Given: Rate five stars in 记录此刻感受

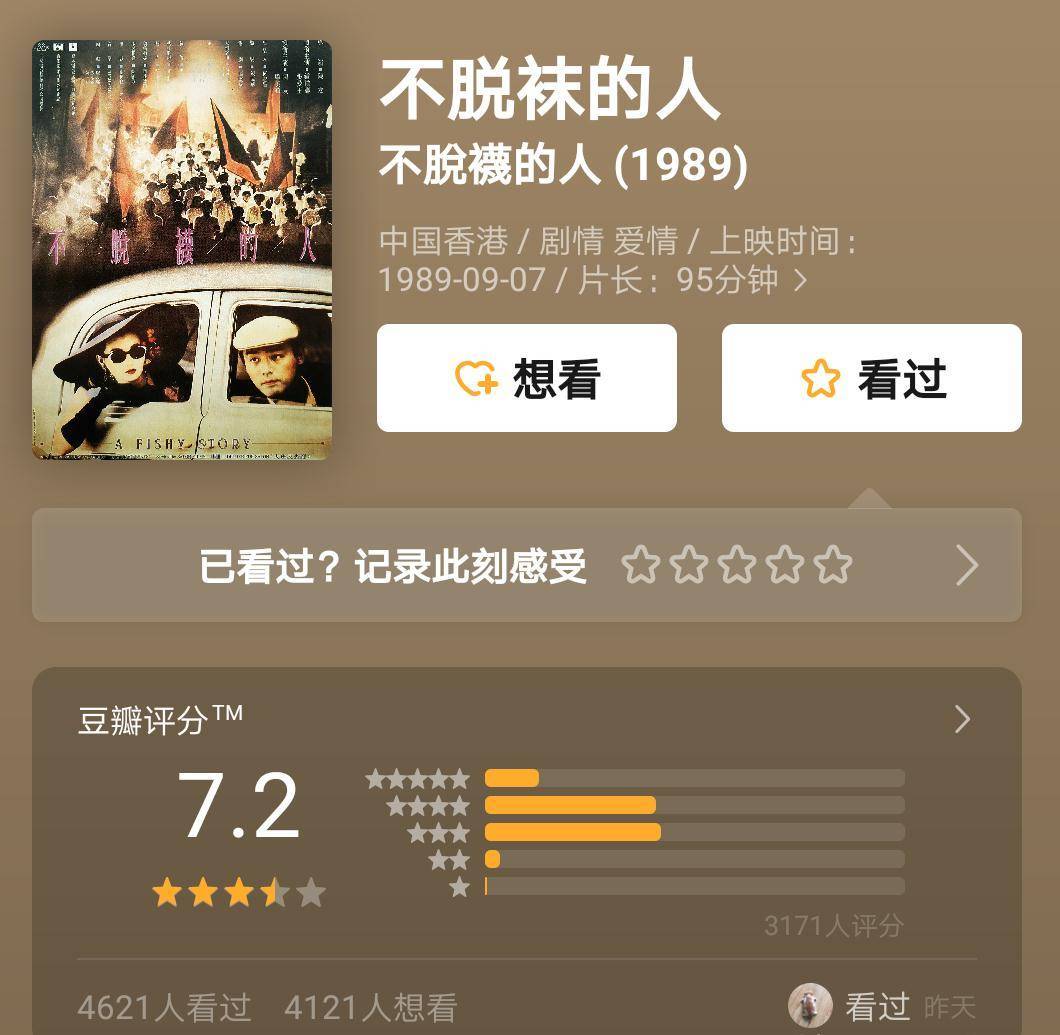Looking at the screenshot, I should click(x=833, y=566).
